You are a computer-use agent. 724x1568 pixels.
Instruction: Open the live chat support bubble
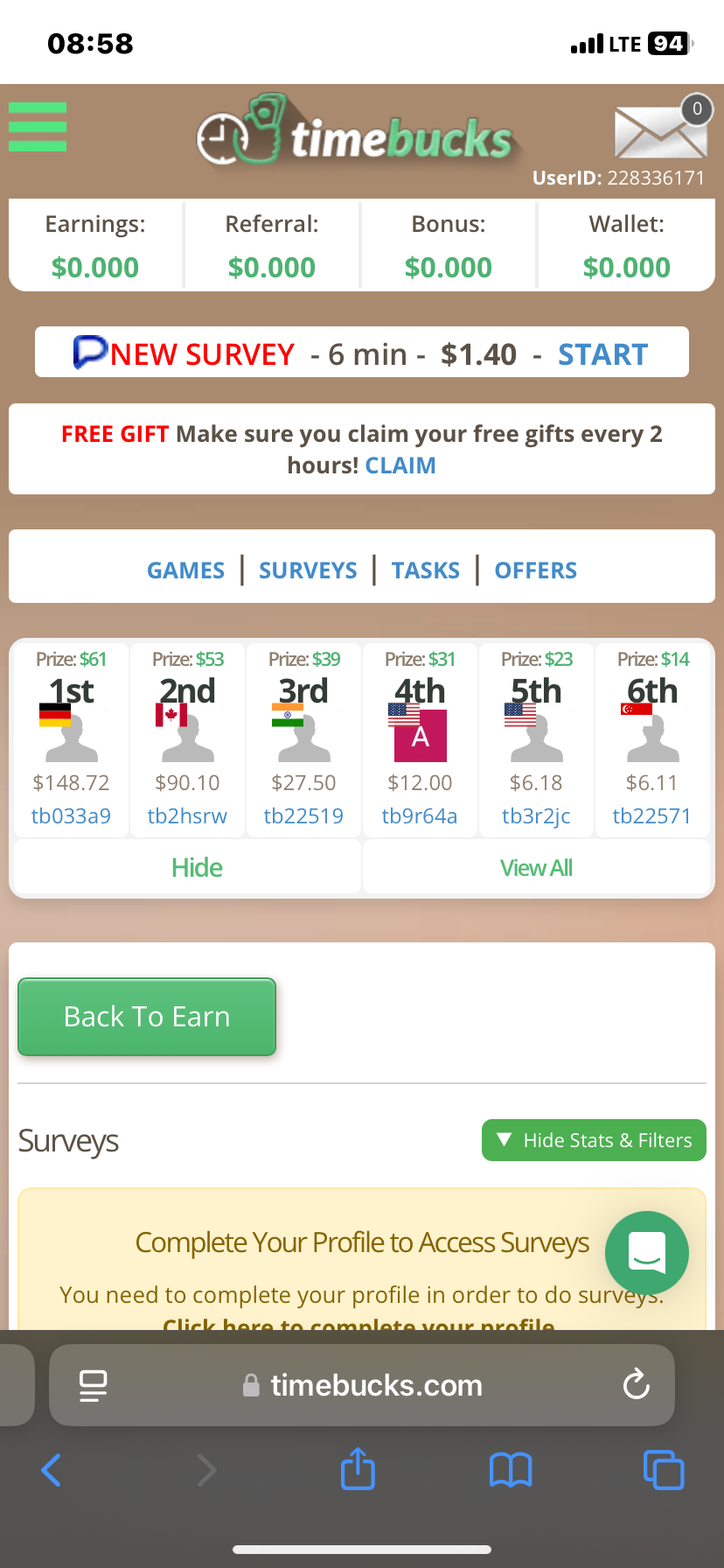point(647,1252)
